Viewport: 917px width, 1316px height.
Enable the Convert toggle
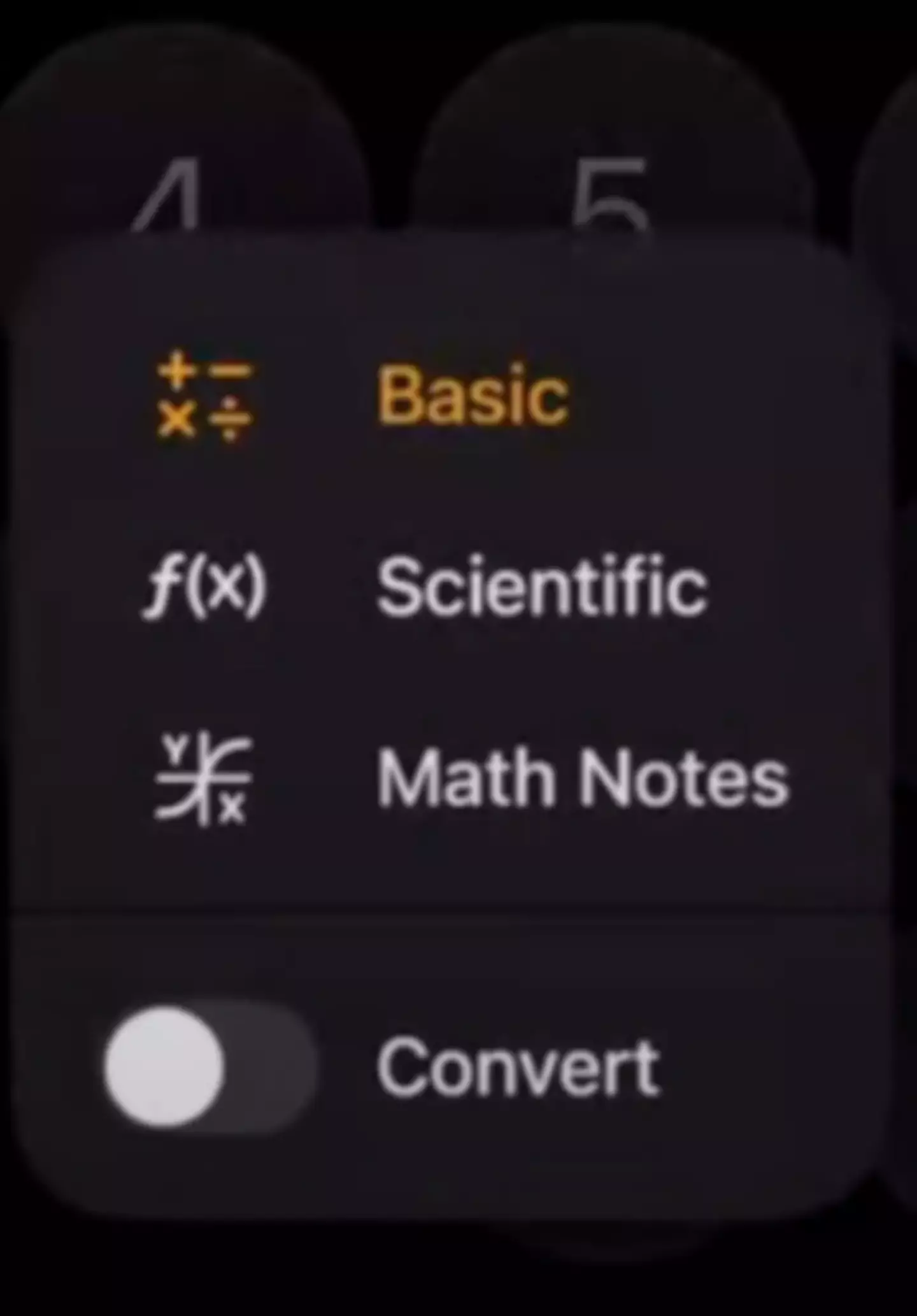click(x=210, y=1068)
